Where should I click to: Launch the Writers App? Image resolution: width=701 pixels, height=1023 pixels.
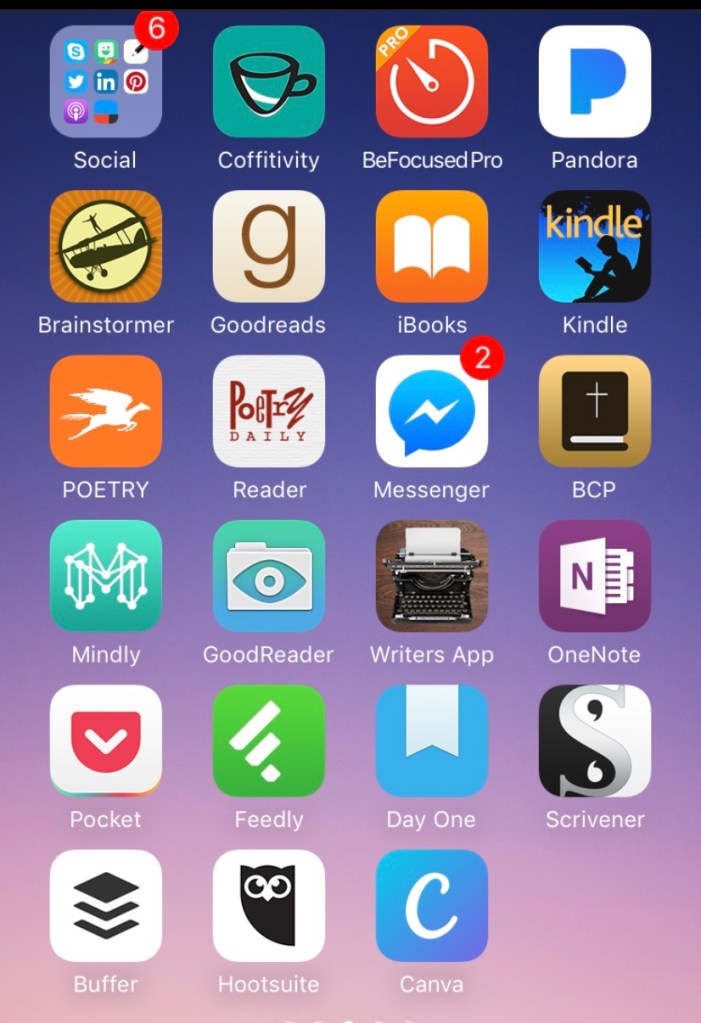[x=432, y=577]
